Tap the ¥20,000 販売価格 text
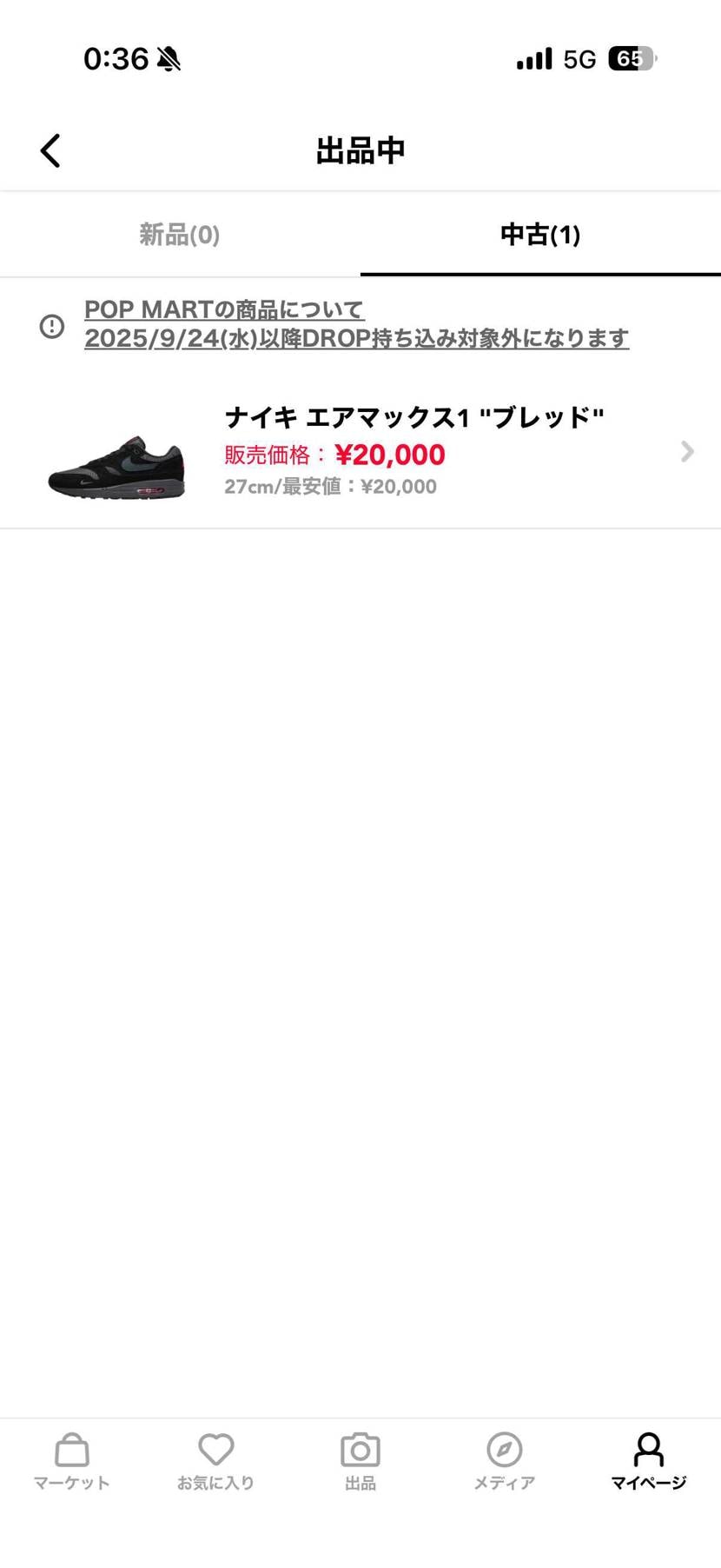Image resolution: width=721 pixels, height=1568 pixels. [334, 455]
